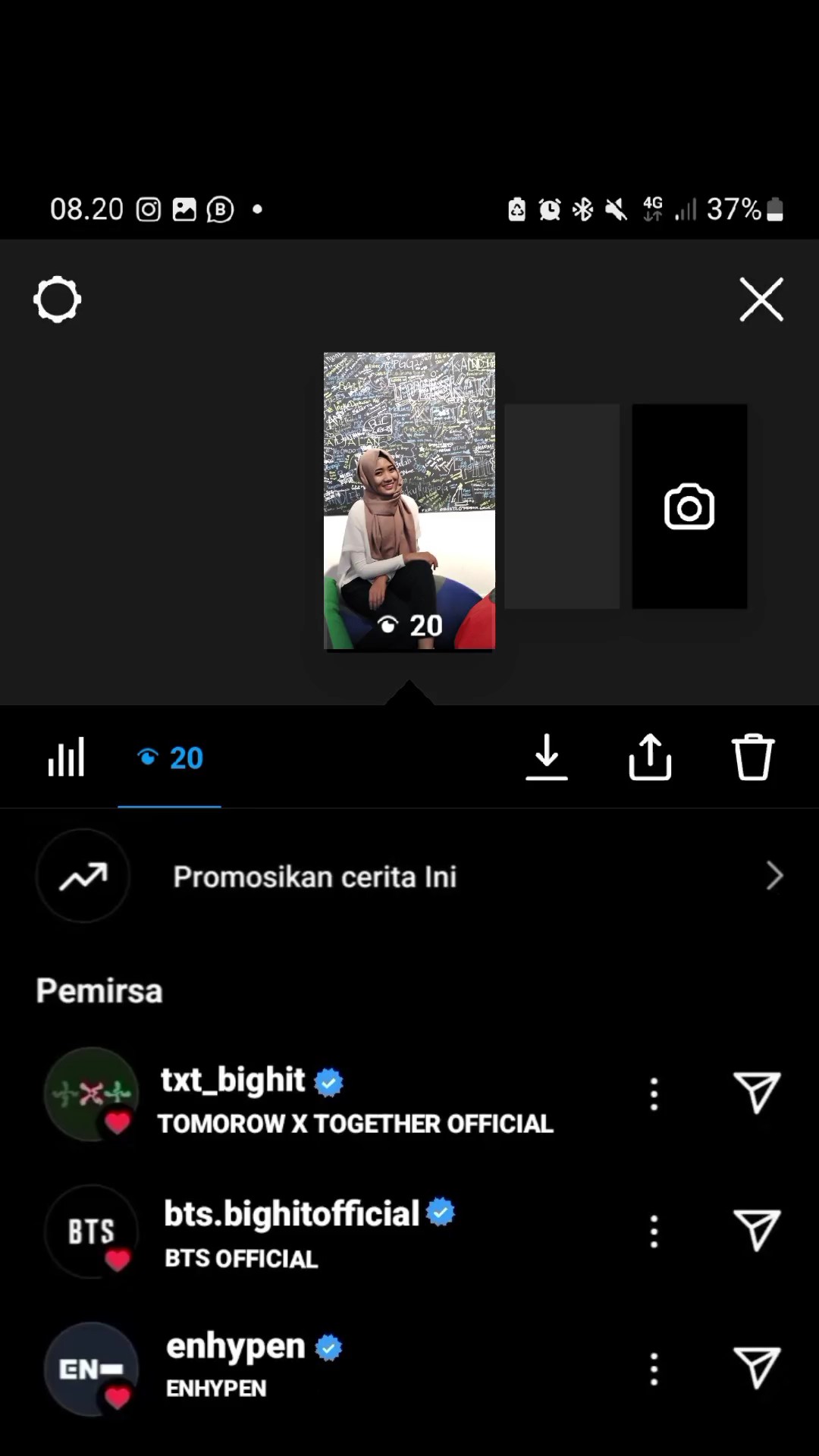The width and height of the screenshot is (819, 1456).
Task: Download this story
Action: click(x=547, y=757)
